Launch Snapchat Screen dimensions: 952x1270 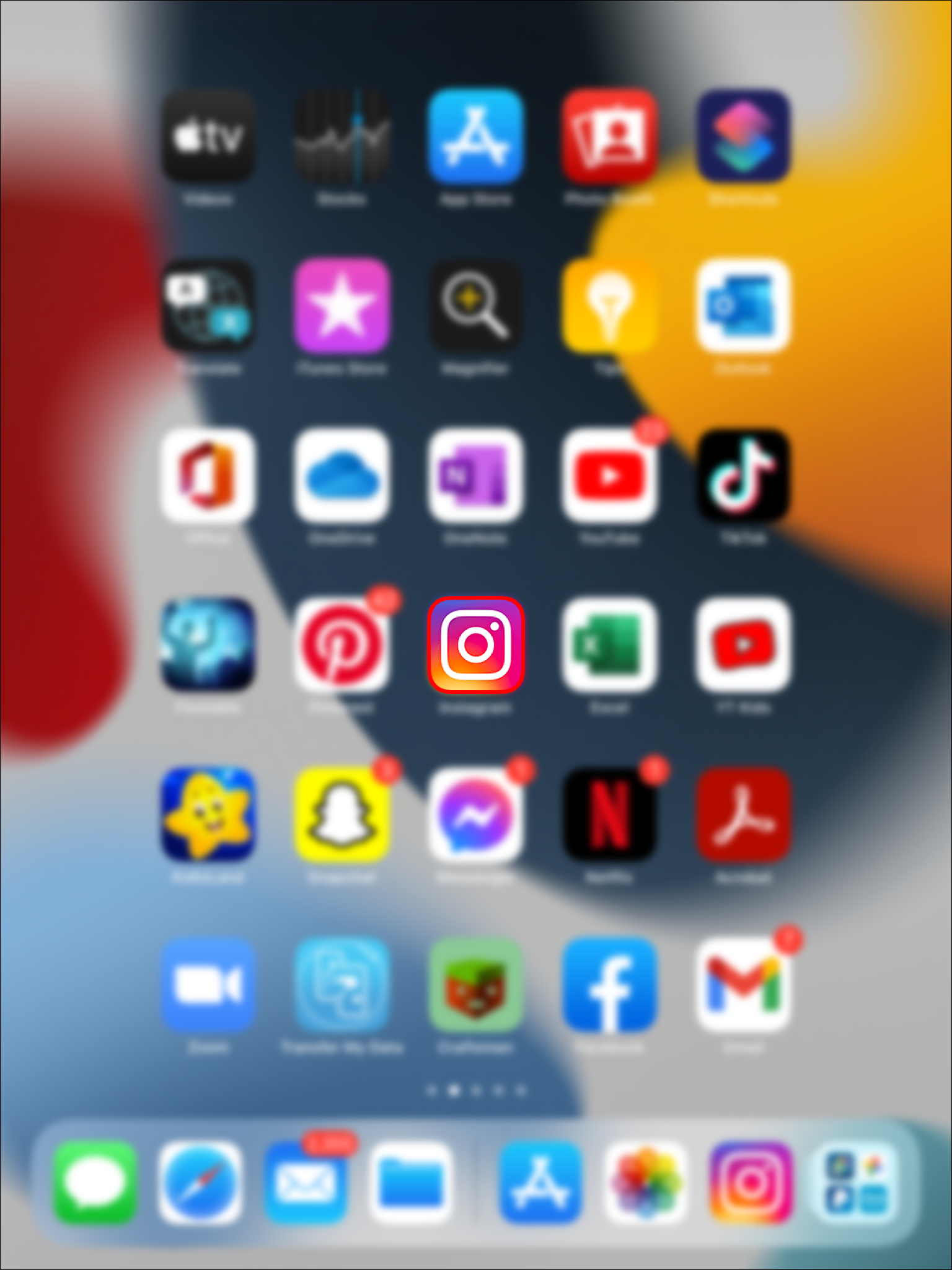tap(342, 815)
